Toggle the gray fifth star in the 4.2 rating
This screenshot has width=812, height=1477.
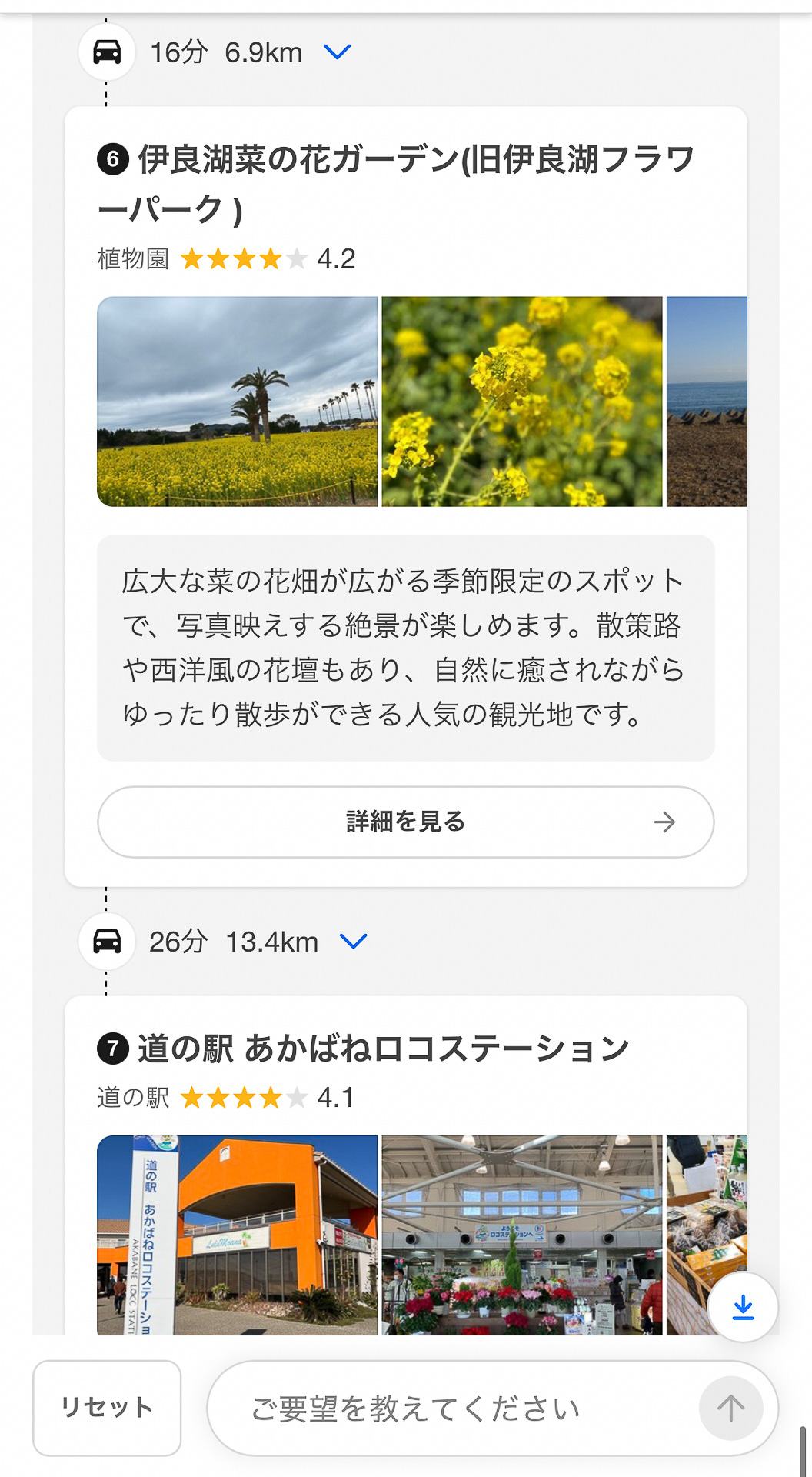[297, 258]
